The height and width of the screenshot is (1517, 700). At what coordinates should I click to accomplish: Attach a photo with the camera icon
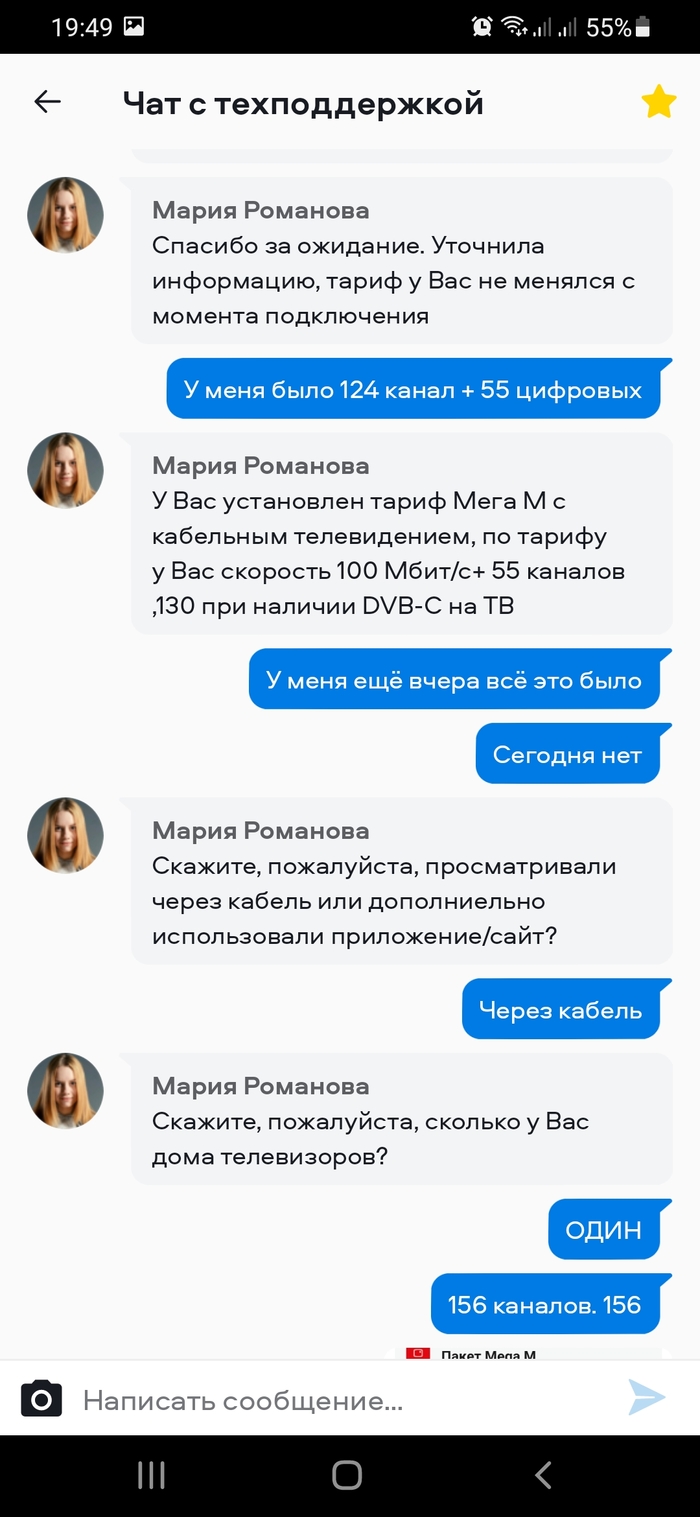tap(41, 1398)
